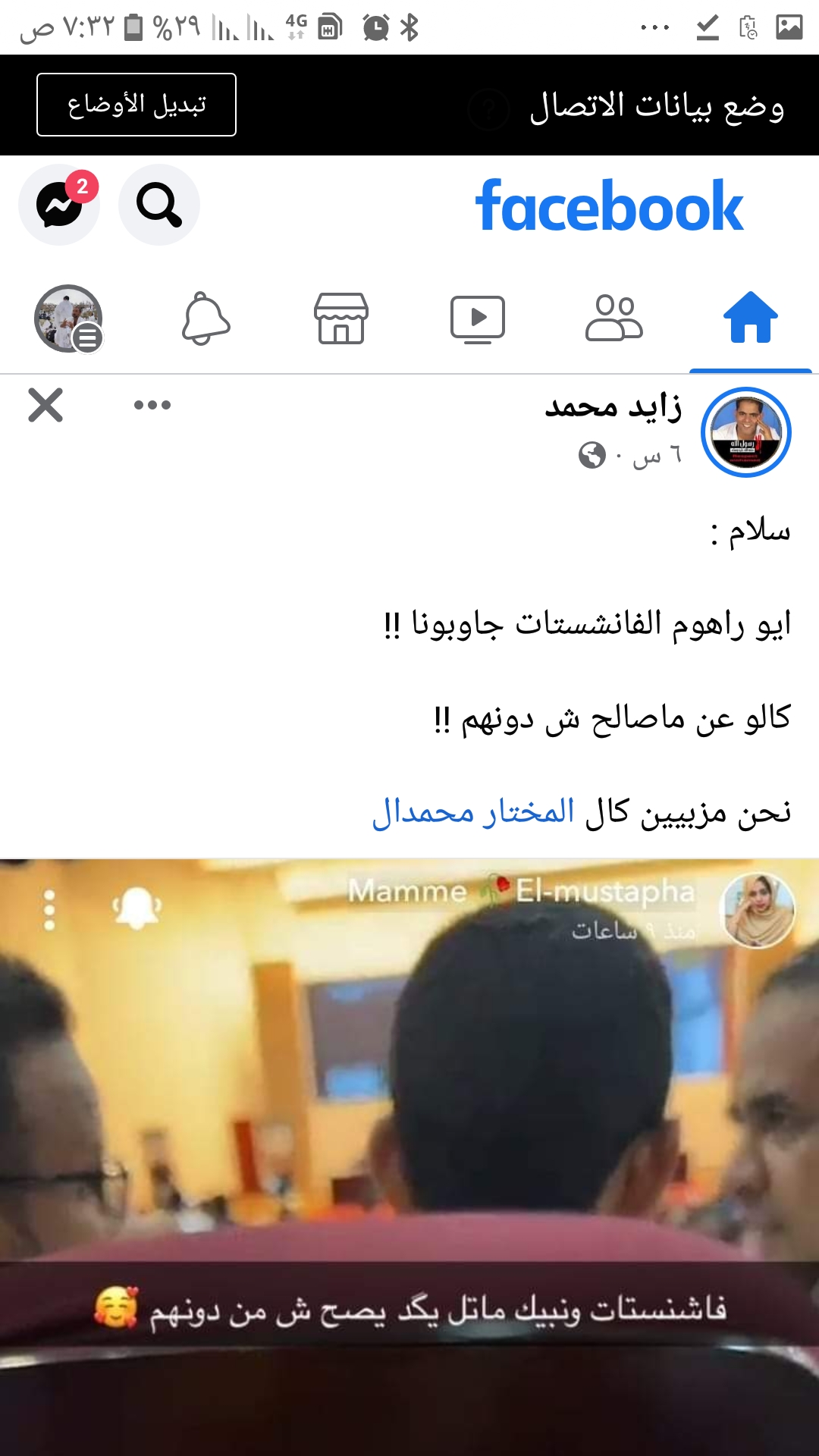The height and width of the screenshot is (1456, 819).
Task: Open زايد محمد's profile picture
Action: 746,432
